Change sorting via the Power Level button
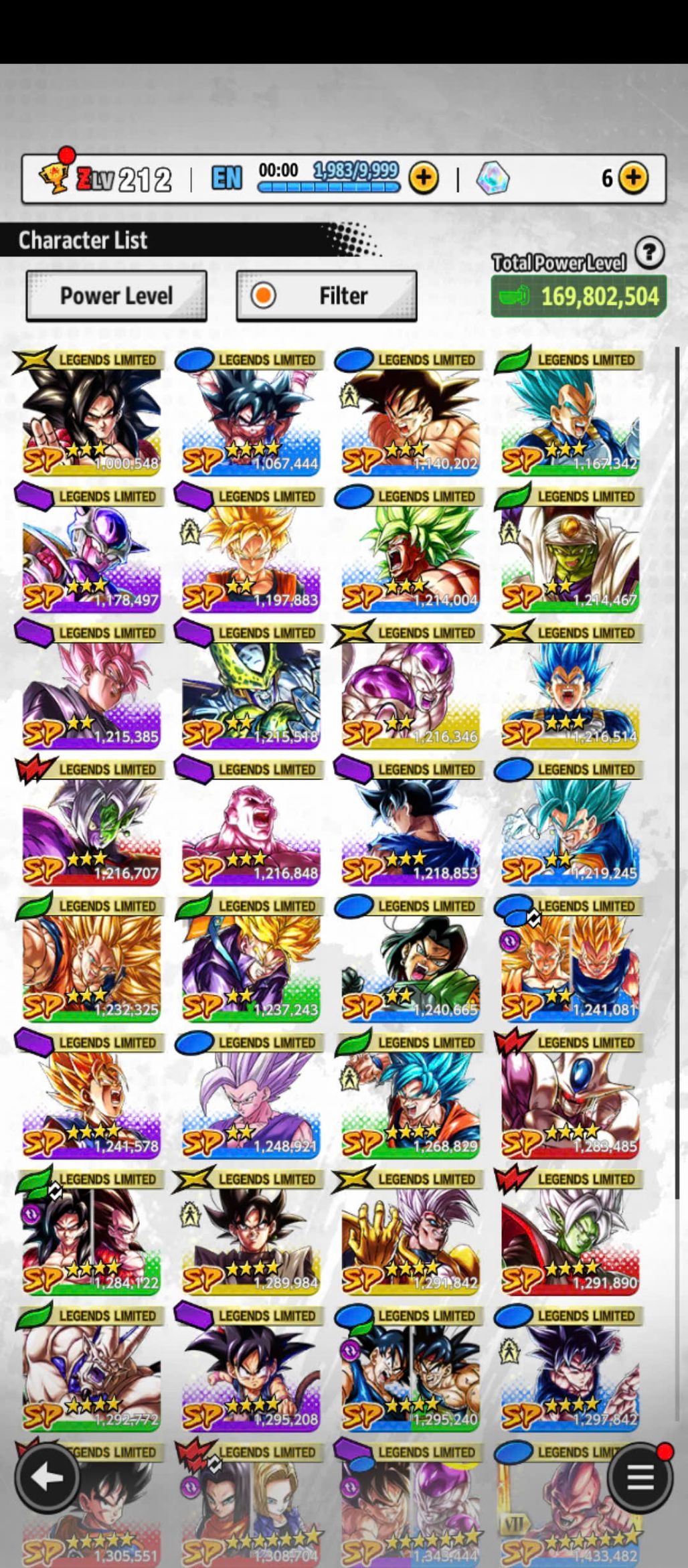Image resolution: width=688 pixels, height=1568 pixels. tap(116, 296)
